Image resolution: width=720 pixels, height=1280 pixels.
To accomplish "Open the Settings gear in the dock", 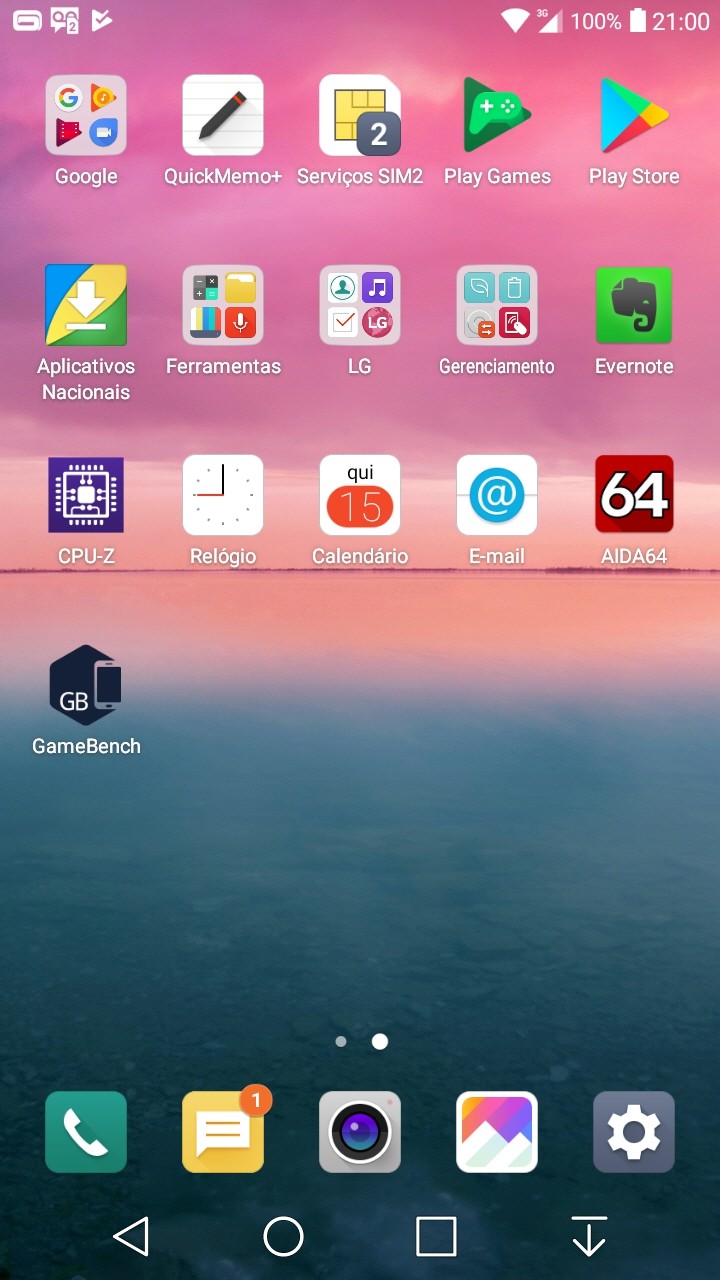I will tap(634, 1132).
